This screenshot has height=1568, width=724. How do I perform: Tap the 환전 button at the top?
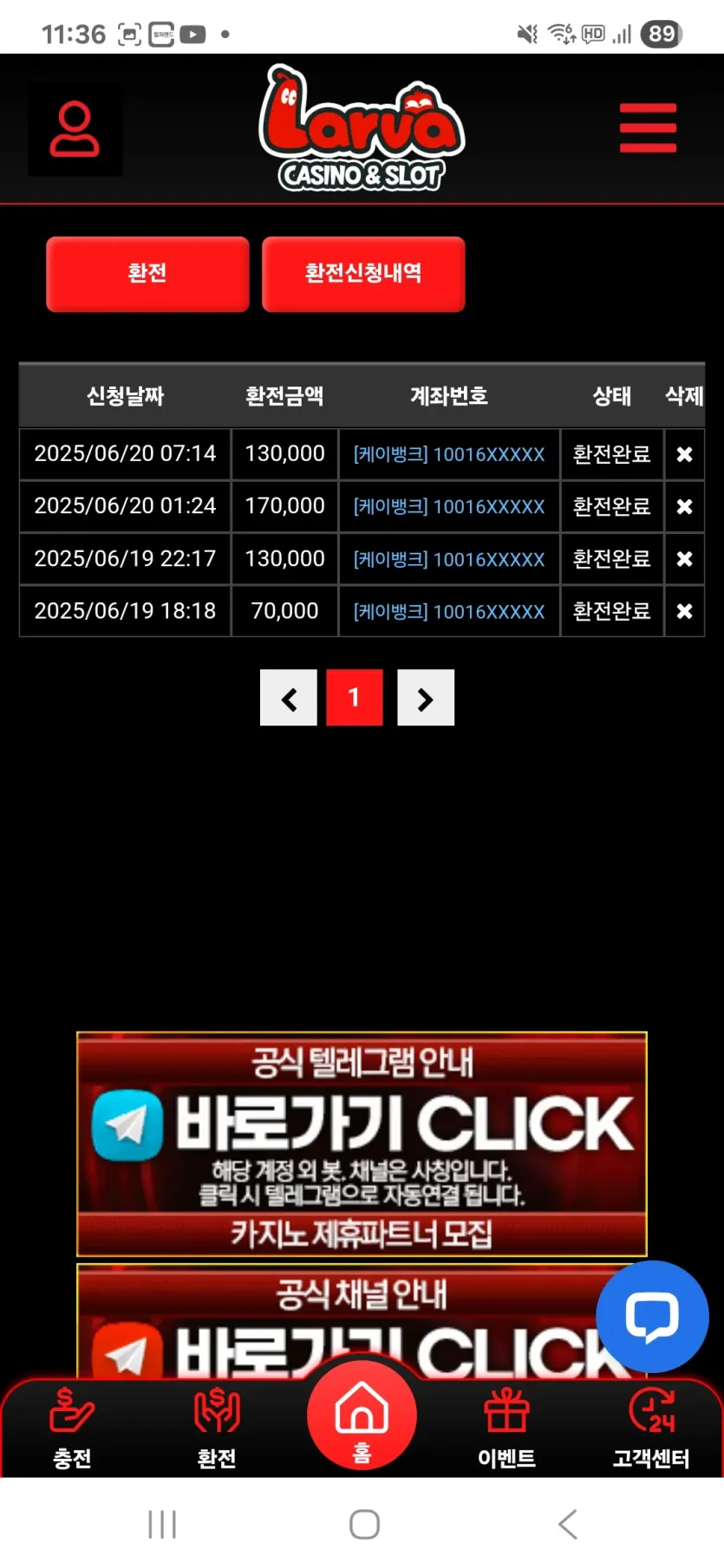pyautogui.click(x=147, y=273)
